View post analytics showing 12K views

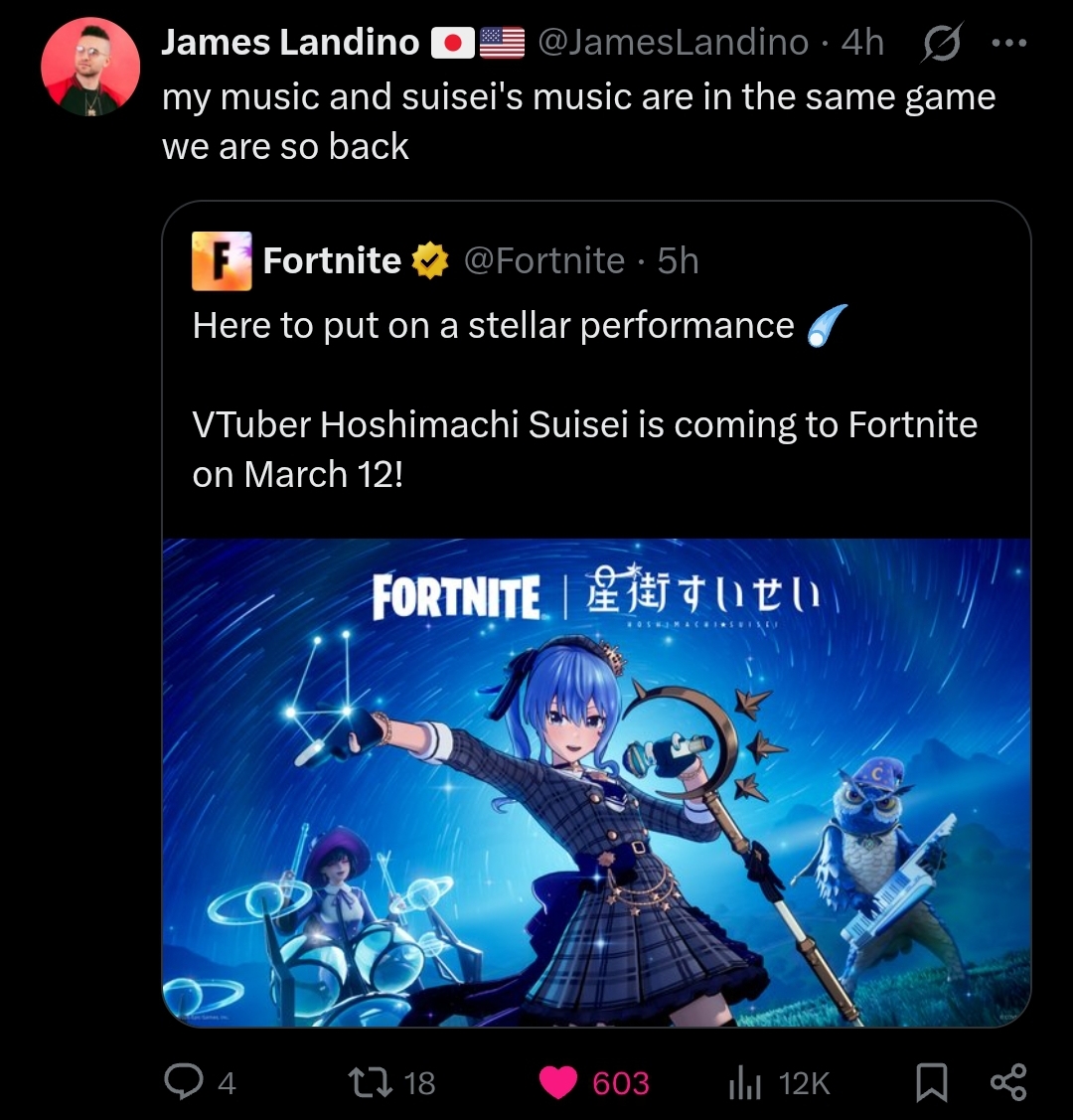(779, 1083)
